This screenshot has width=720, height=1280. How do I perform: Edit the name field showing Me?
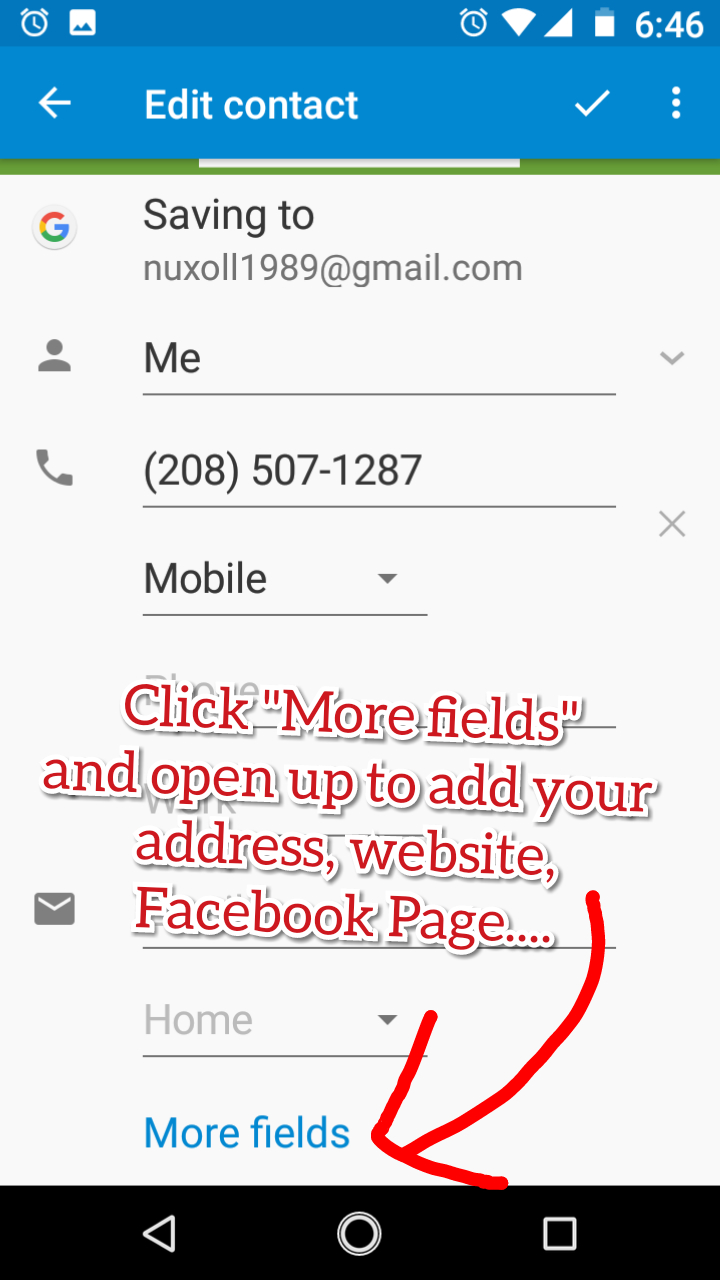(x=378, y=359)
